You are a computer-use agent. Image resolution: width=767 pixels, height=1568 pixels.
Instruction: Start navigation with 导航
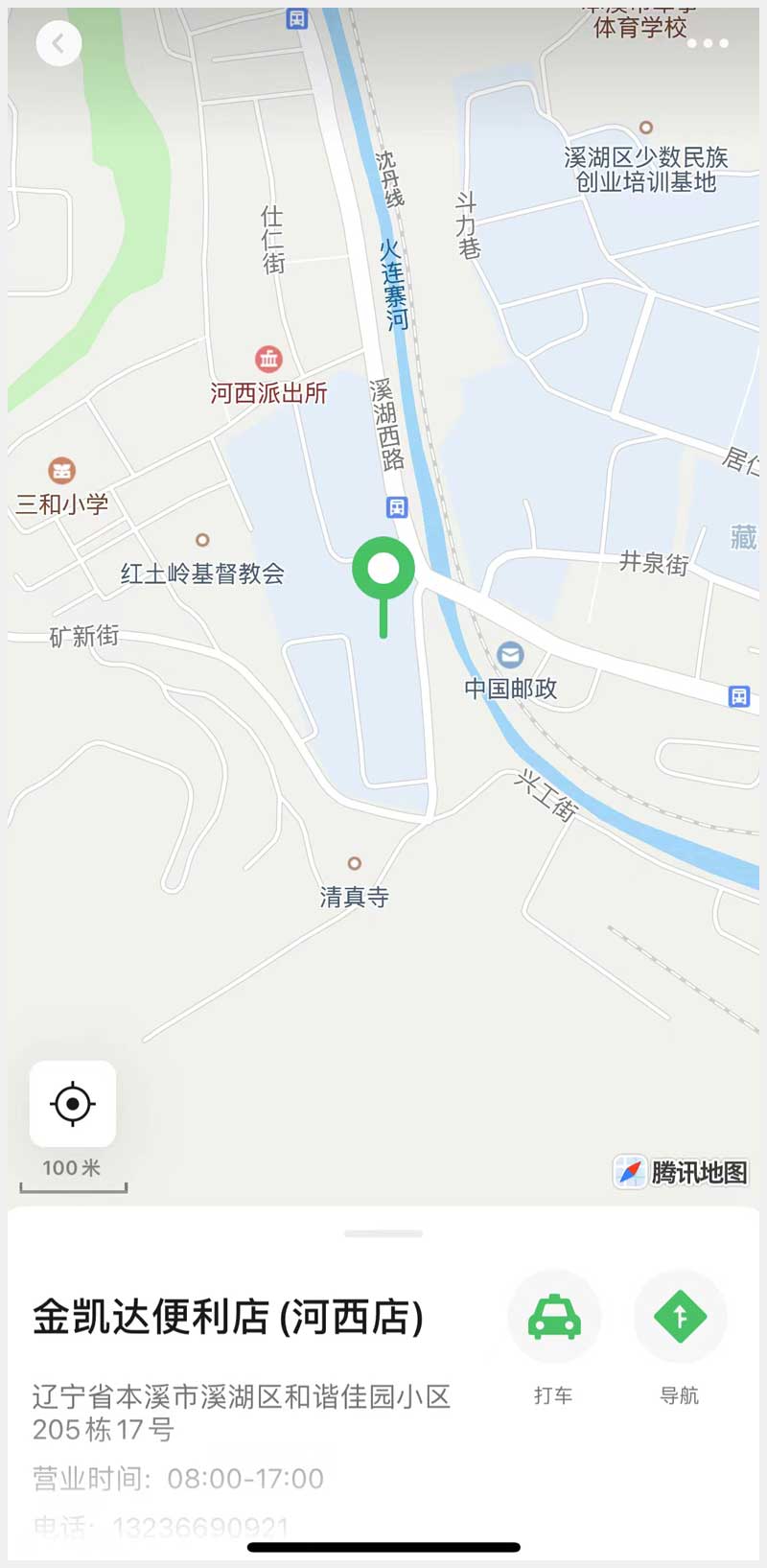coord(680,1317)
